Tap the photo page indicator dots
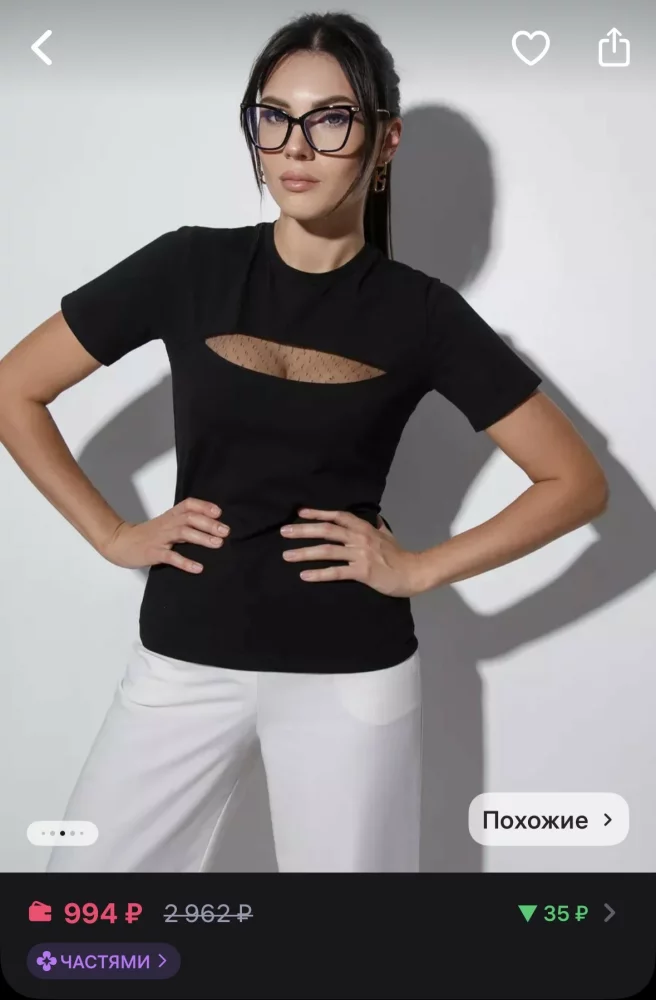Image resolution: width=656 pixels, height=1000 pixels. pyautogui.click(x=62, y=833)
